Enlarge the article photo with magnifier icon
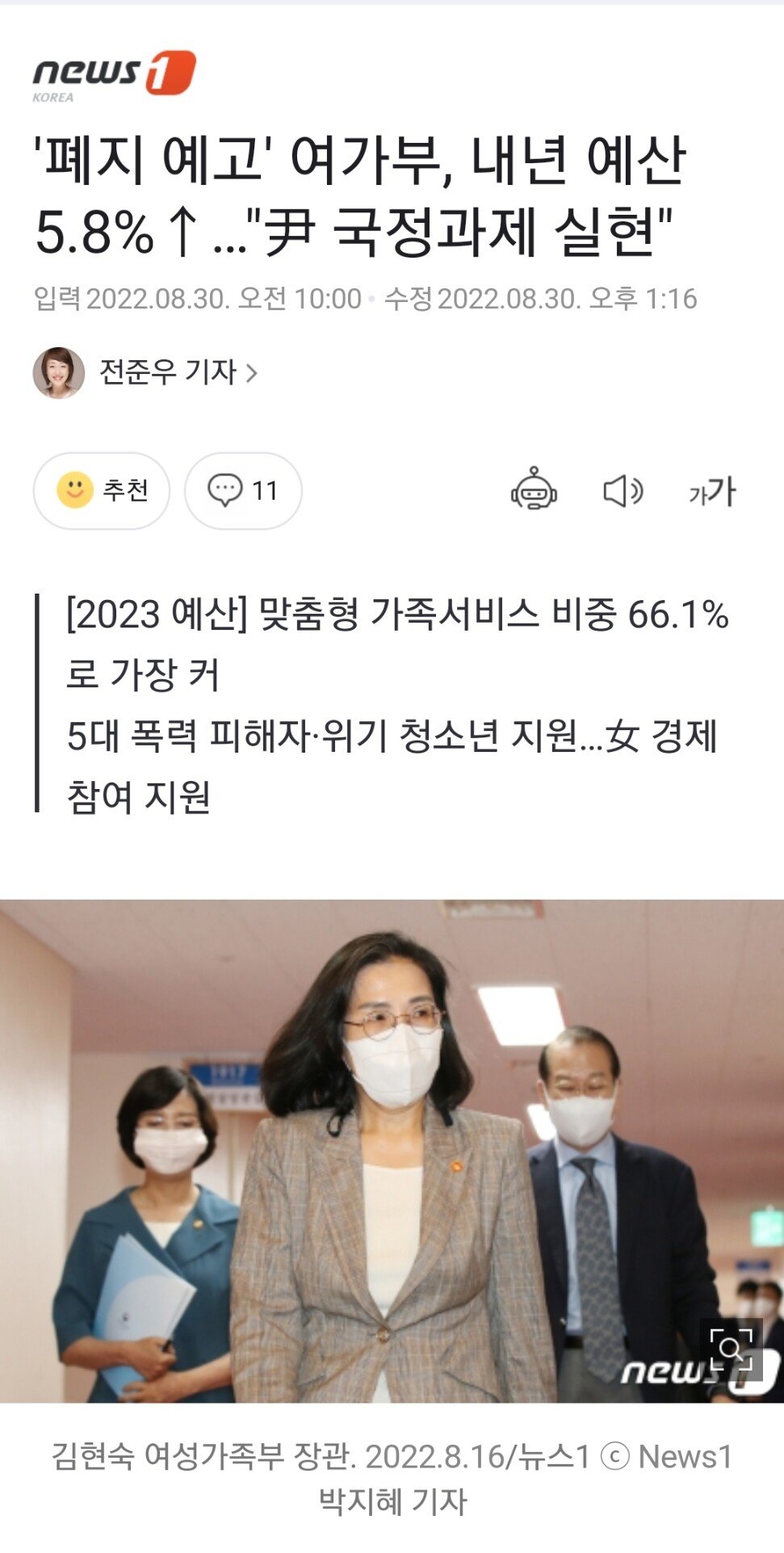This screenshot has width=784, height=1553. click(731, 1348)
